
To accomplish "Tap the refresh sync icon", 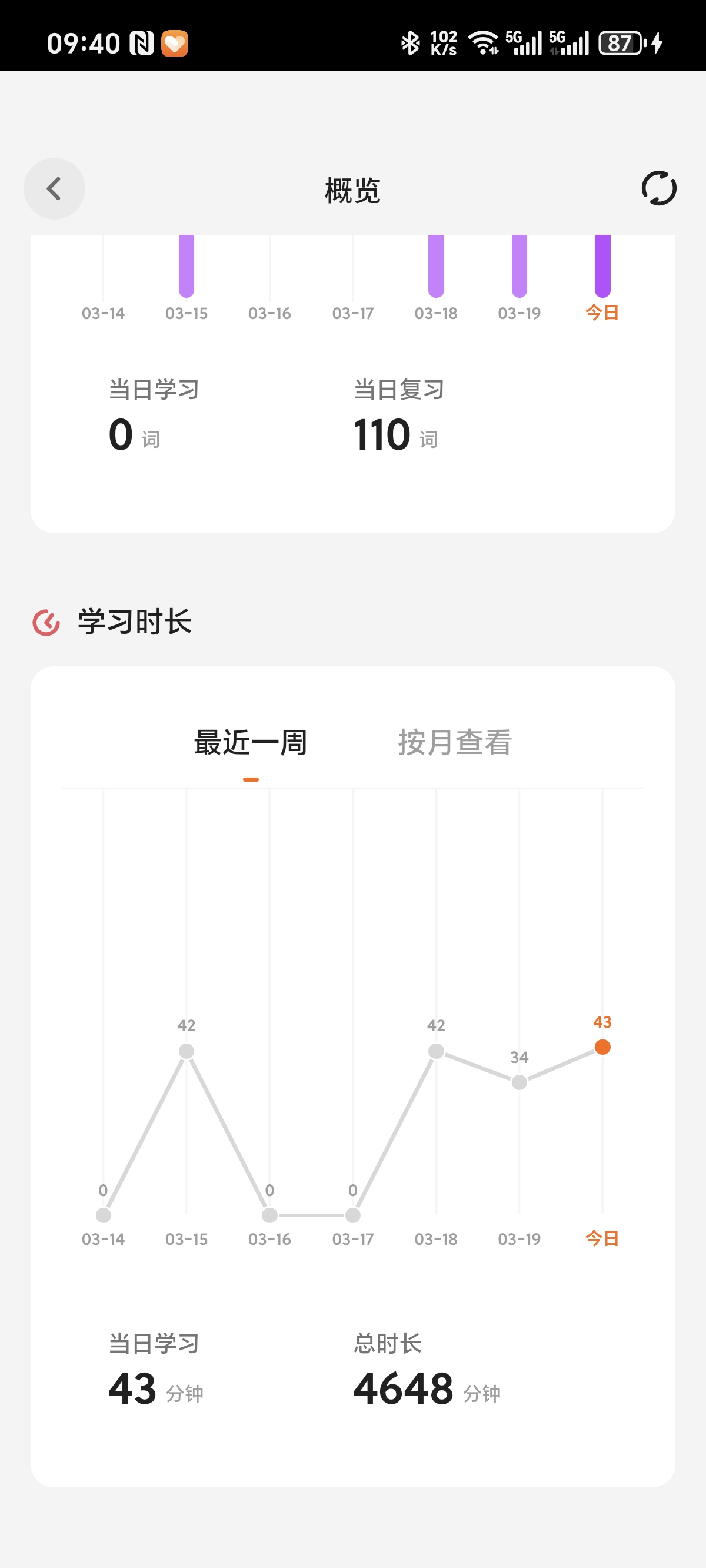I will pos(658,189).
